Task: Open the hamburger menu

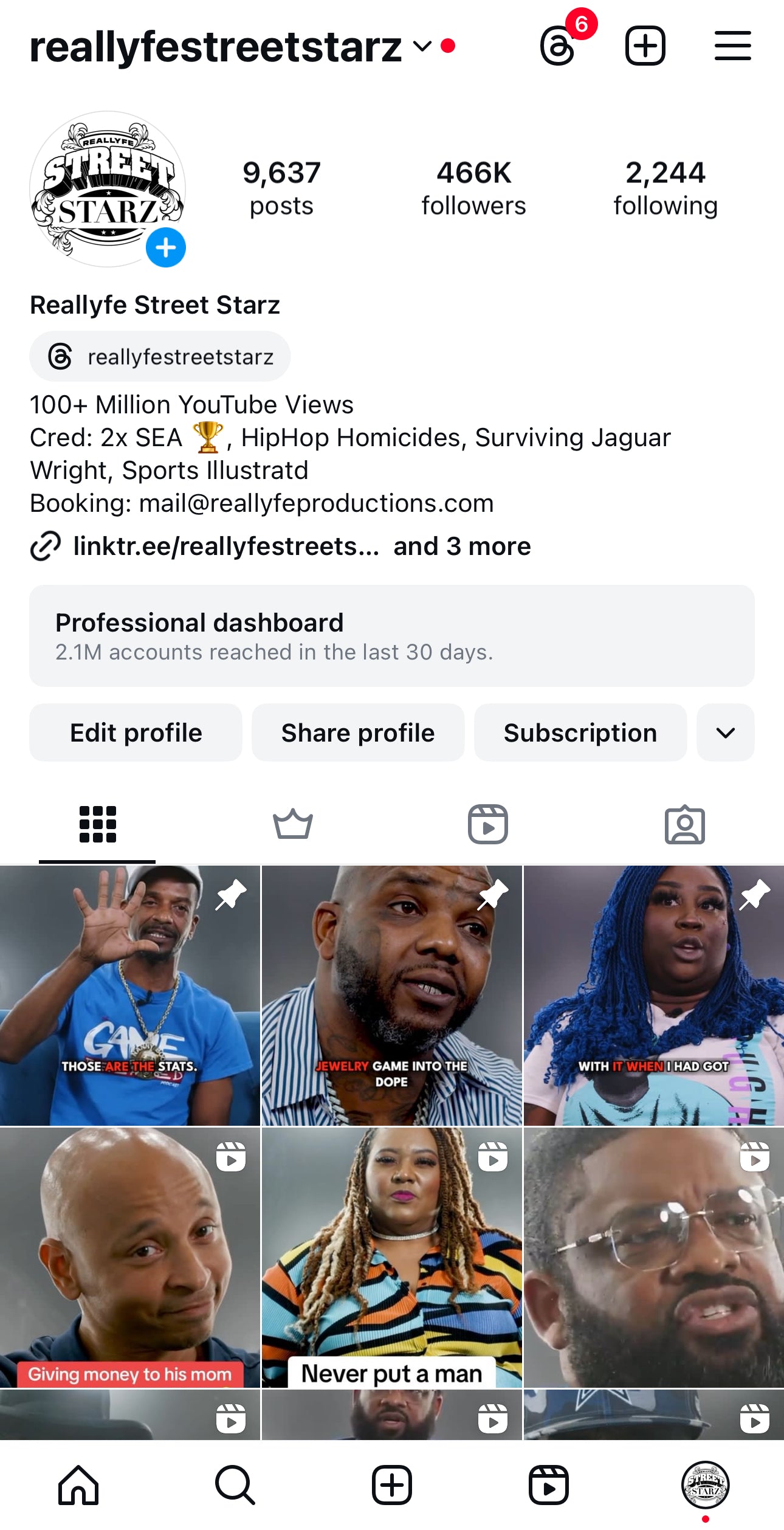Action: pos(732,46)
